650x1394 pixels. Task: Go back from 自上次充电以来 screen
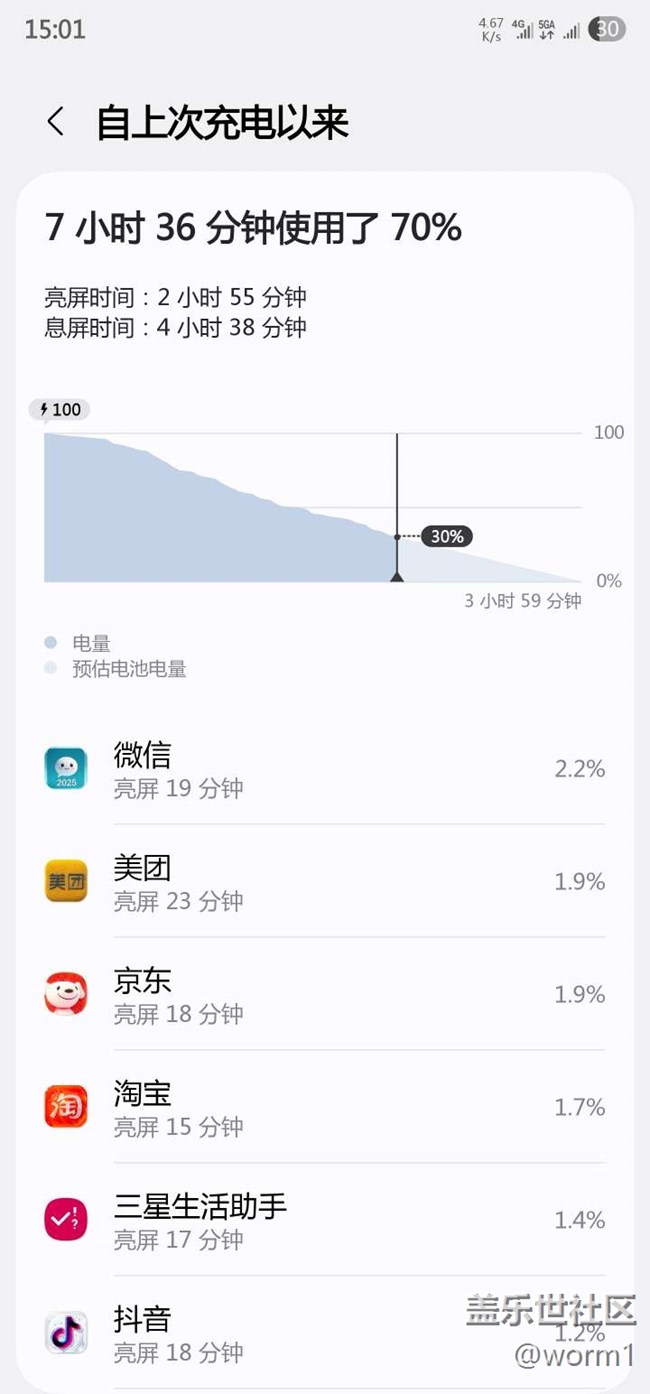(x=55, y=123)
